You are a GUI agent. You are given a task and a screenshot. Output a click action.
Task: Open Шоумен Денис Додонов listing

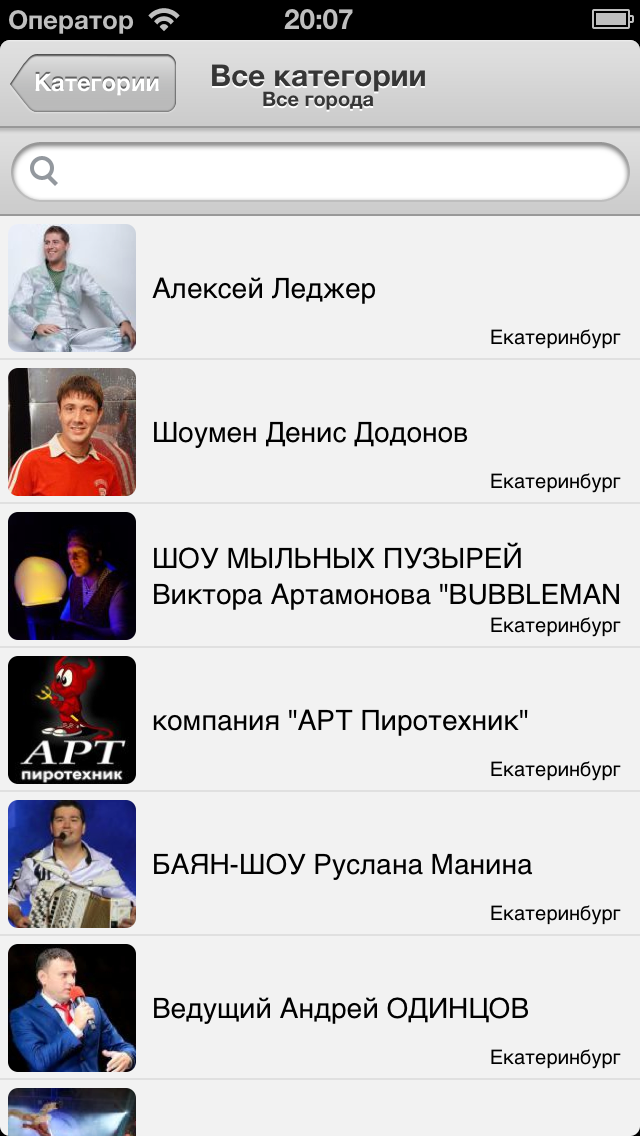(x=320, y=432)
